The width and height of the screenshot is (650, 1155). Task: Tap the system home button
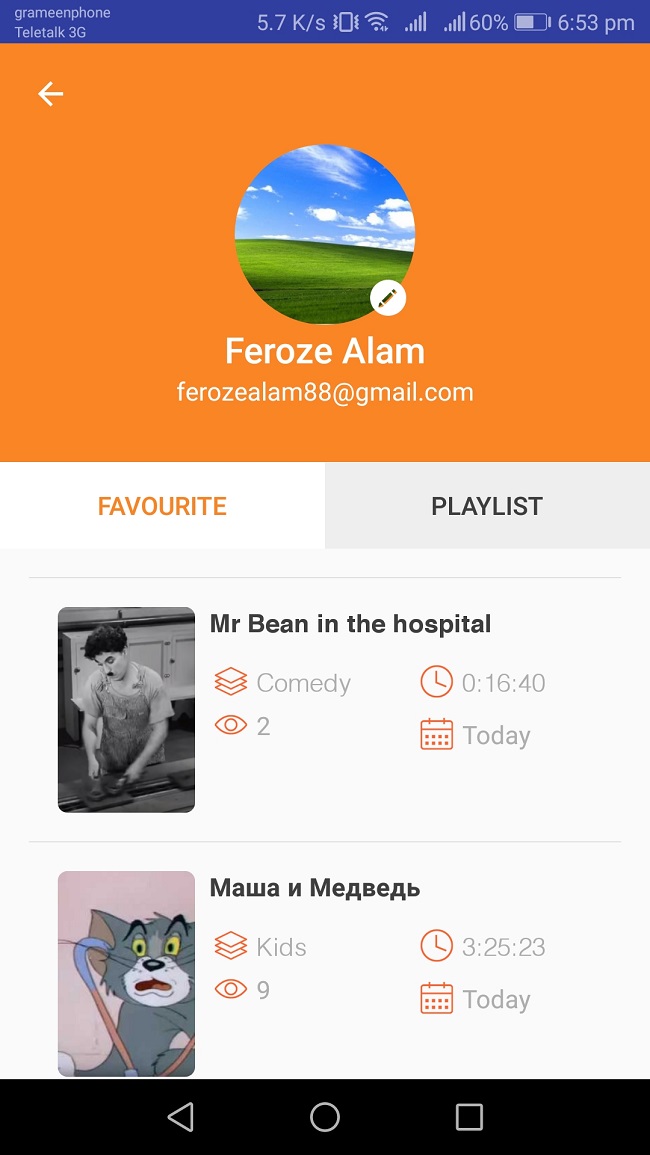(325, 1117)
